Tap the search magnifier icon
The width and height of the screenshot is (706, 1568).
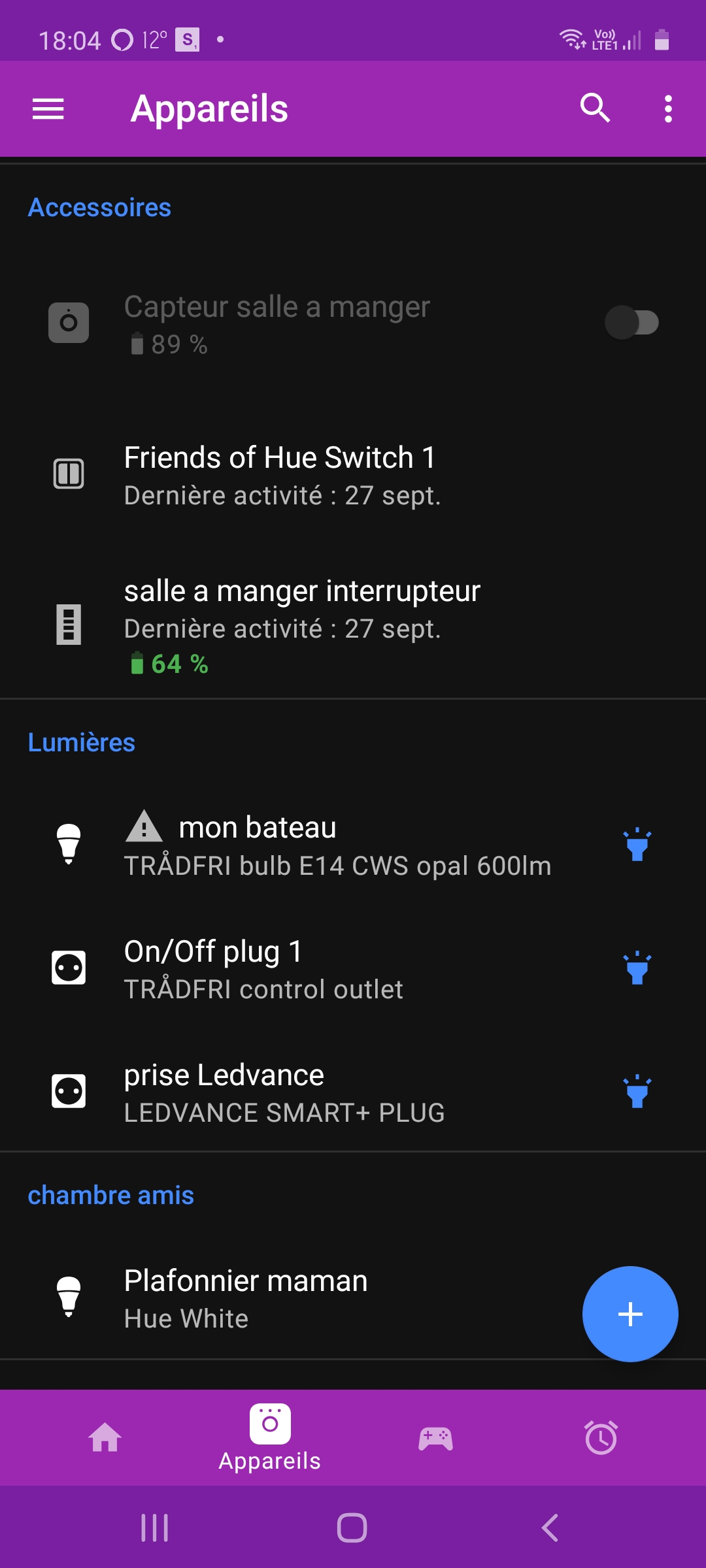coord(595,108)
